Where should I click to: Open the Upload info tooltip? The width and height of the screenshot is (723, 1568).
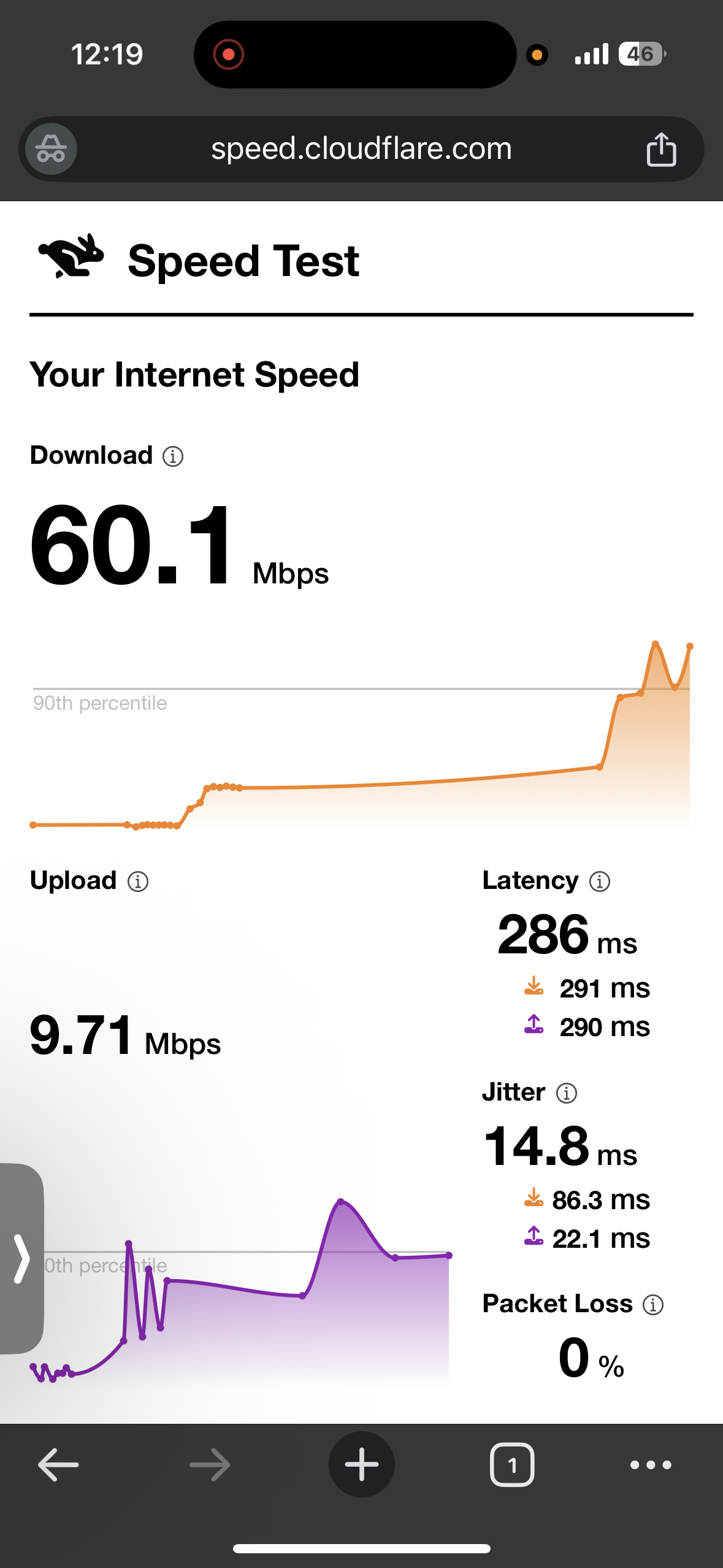(x=138, y=880)
